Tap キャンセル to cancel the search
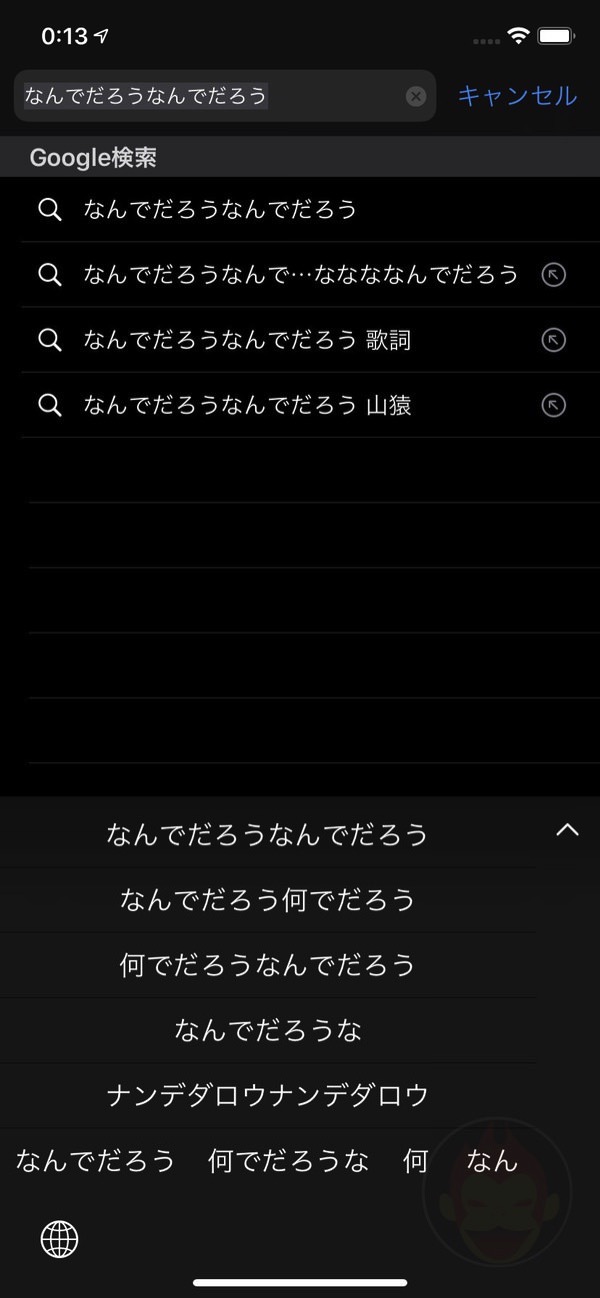 517,96
